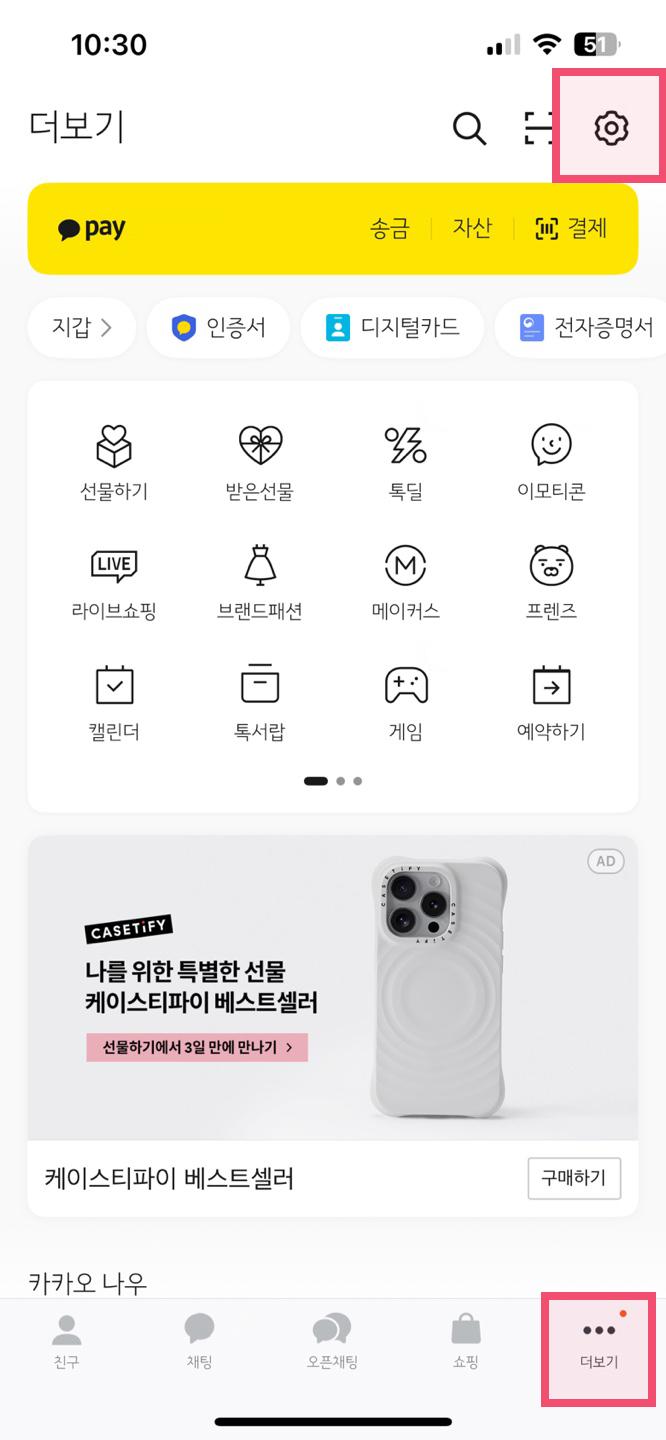Tap 구매하기 on the Casetify ad
Image resolution: width=666 pixels, height=1440 pixels.
574,1178
